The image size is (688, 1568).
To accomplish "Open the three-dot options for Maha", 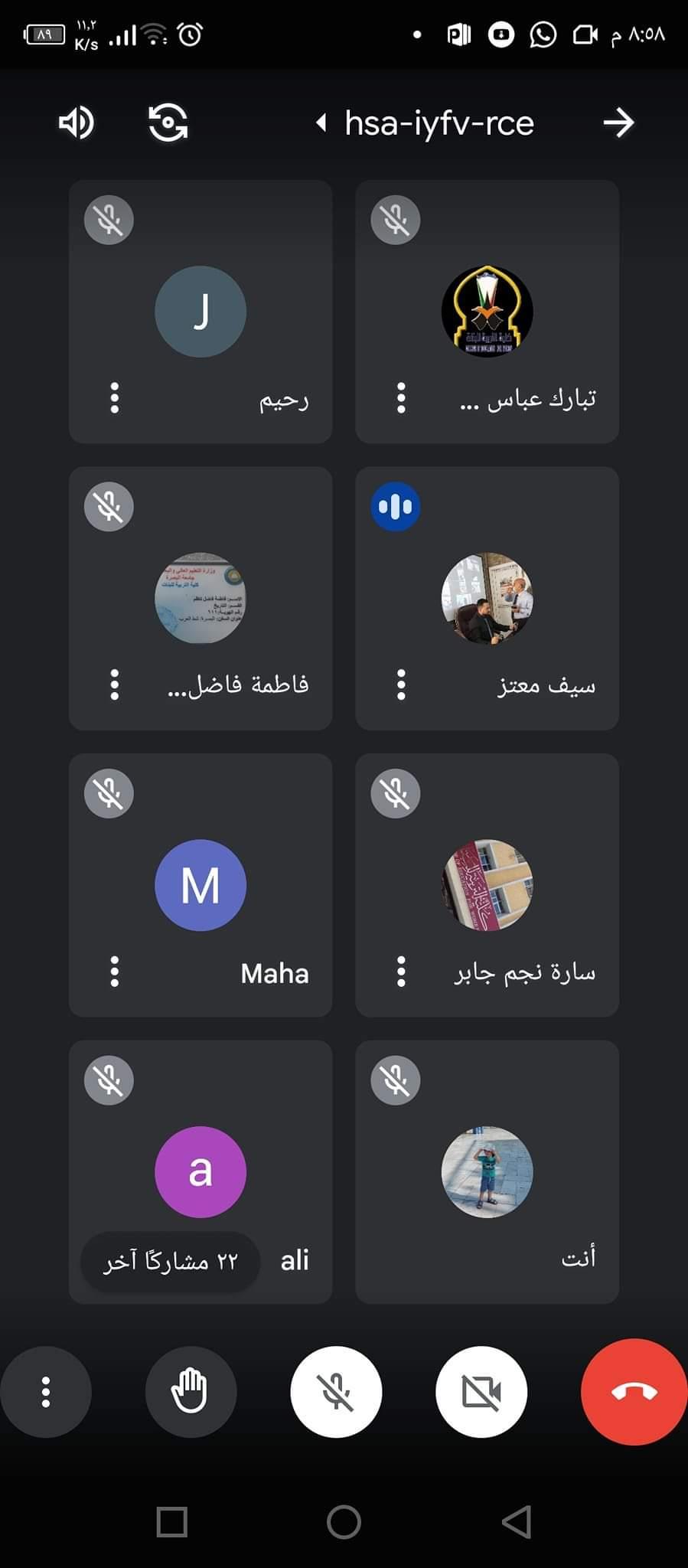I will click(115, 972).
